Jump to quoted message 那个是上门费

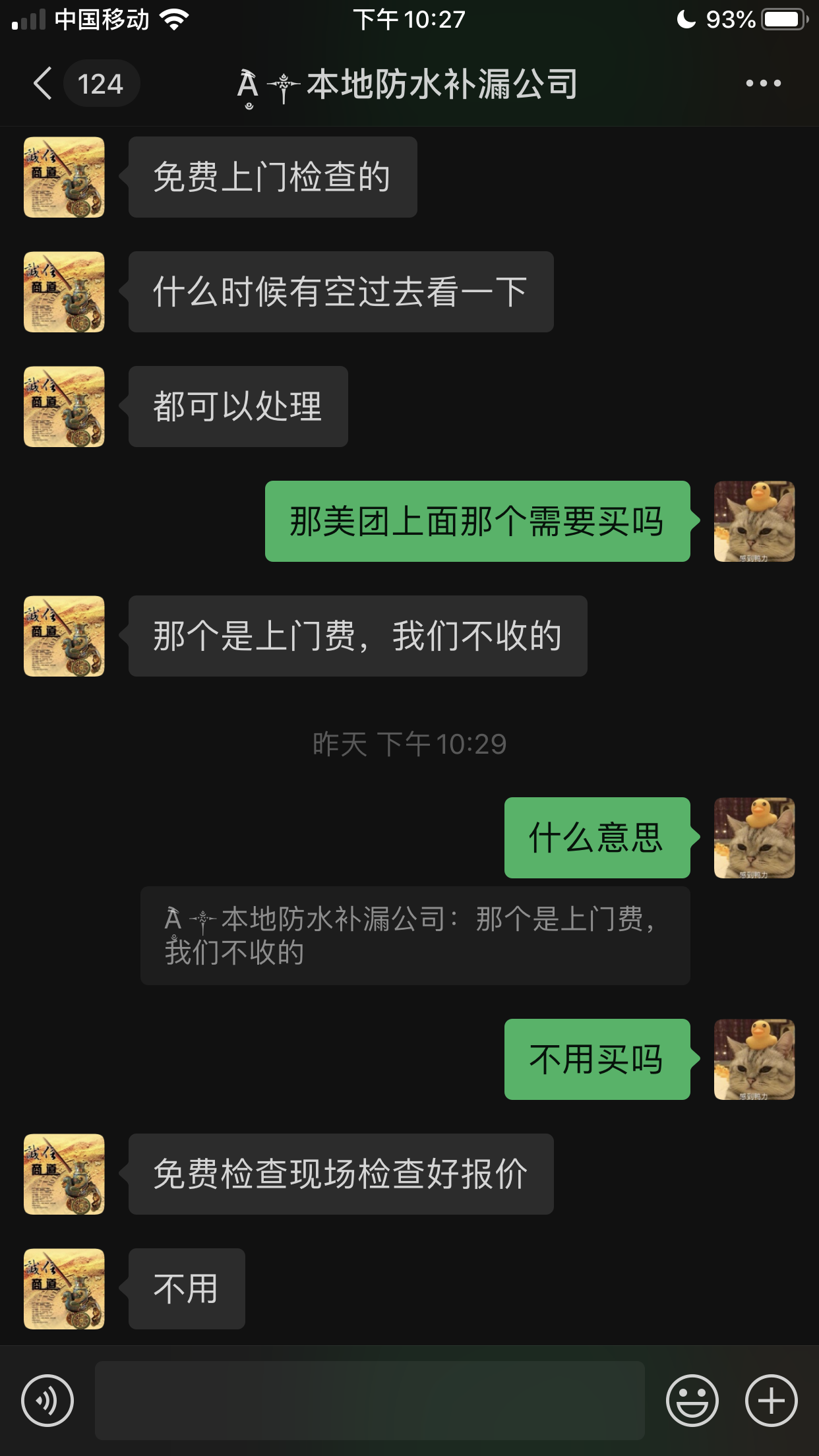pyautogui.click(x=415, y=936)
